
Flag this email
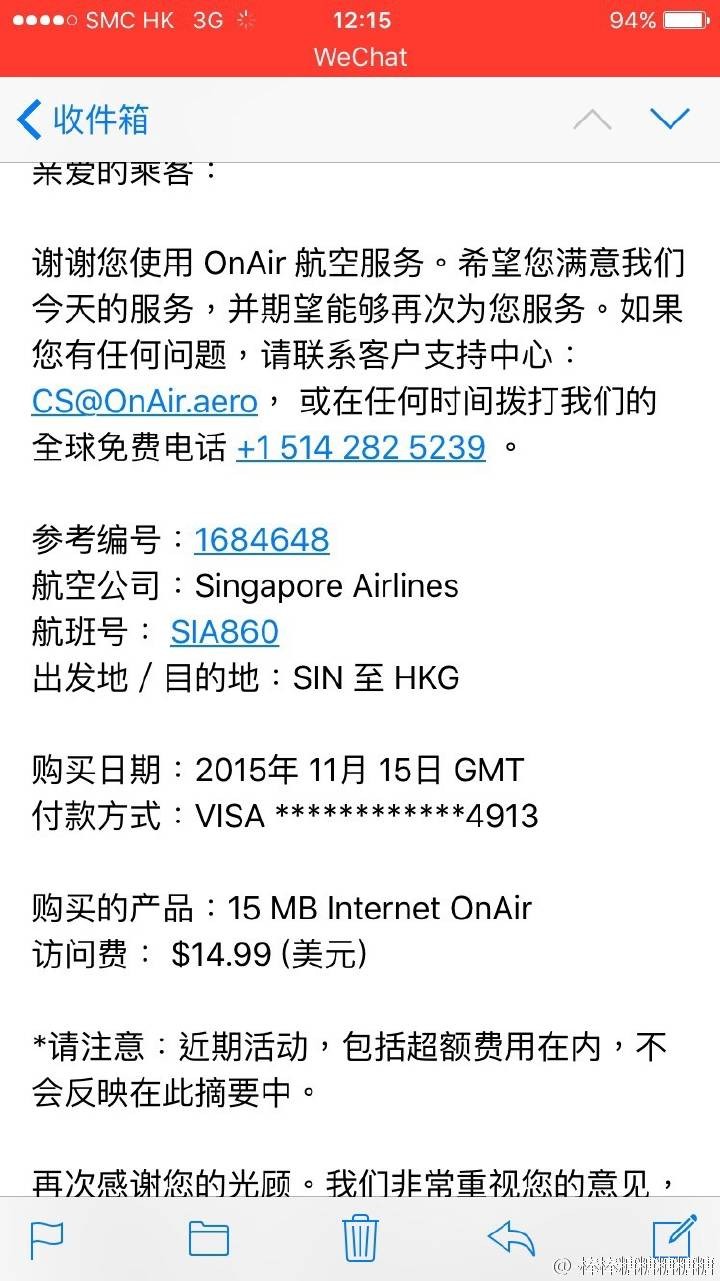click(x=47, y=1239)
